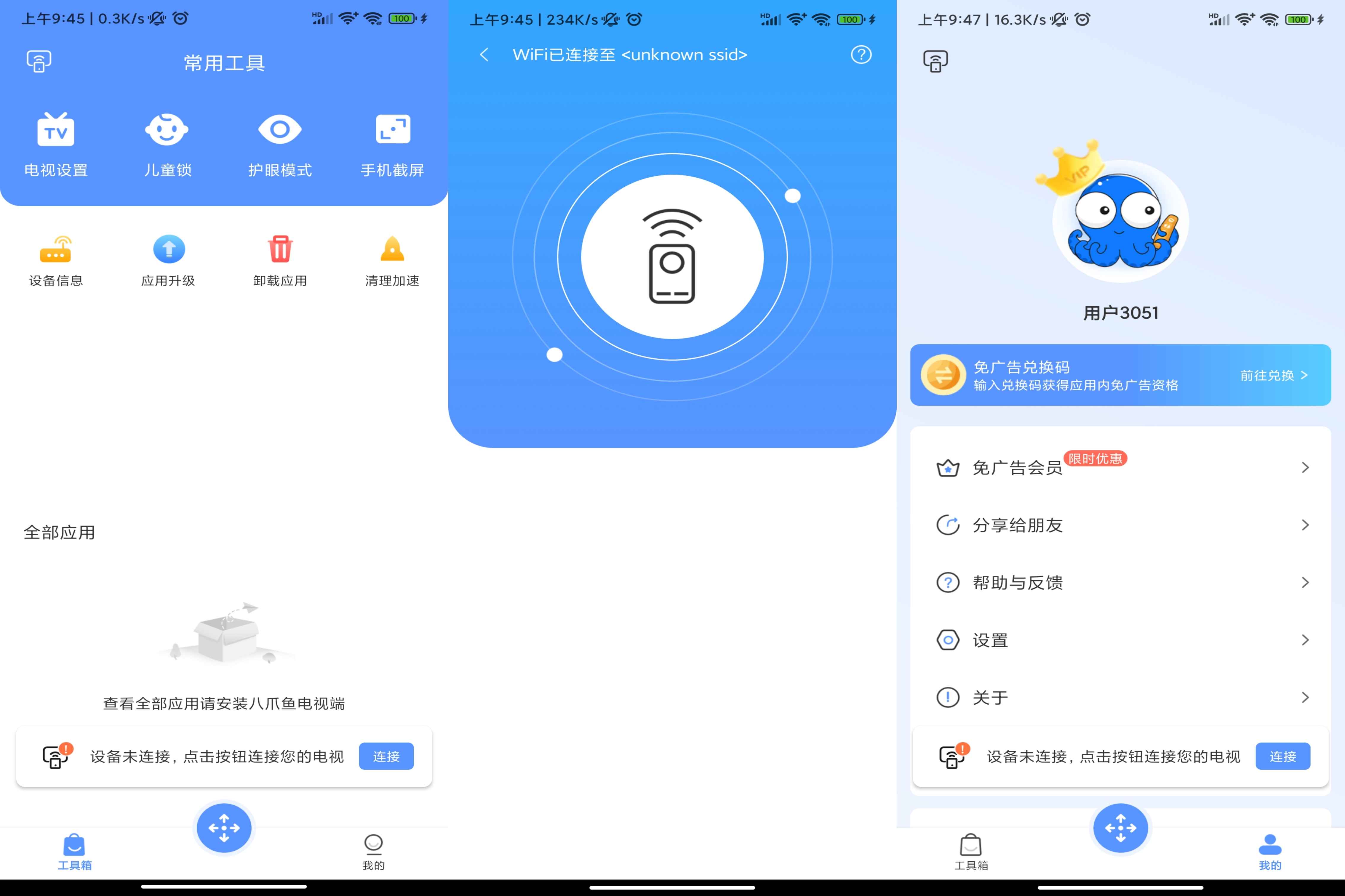Start 清理加速 cleanup boost
Screen dimensions: 1345x896
pyautogui.click(x=392, y=261)
